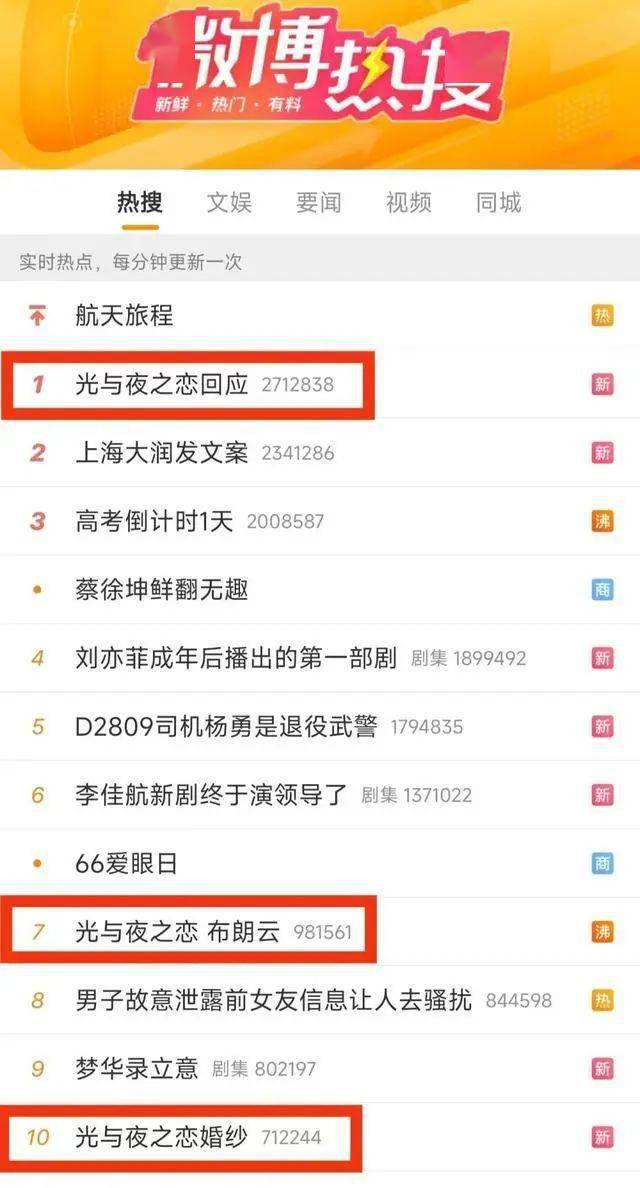The height and width of the screenshot is (1188, 640).
Task: Open topic 男子故意泄露前女友信息让人去骚扰
Action: 273,1000
